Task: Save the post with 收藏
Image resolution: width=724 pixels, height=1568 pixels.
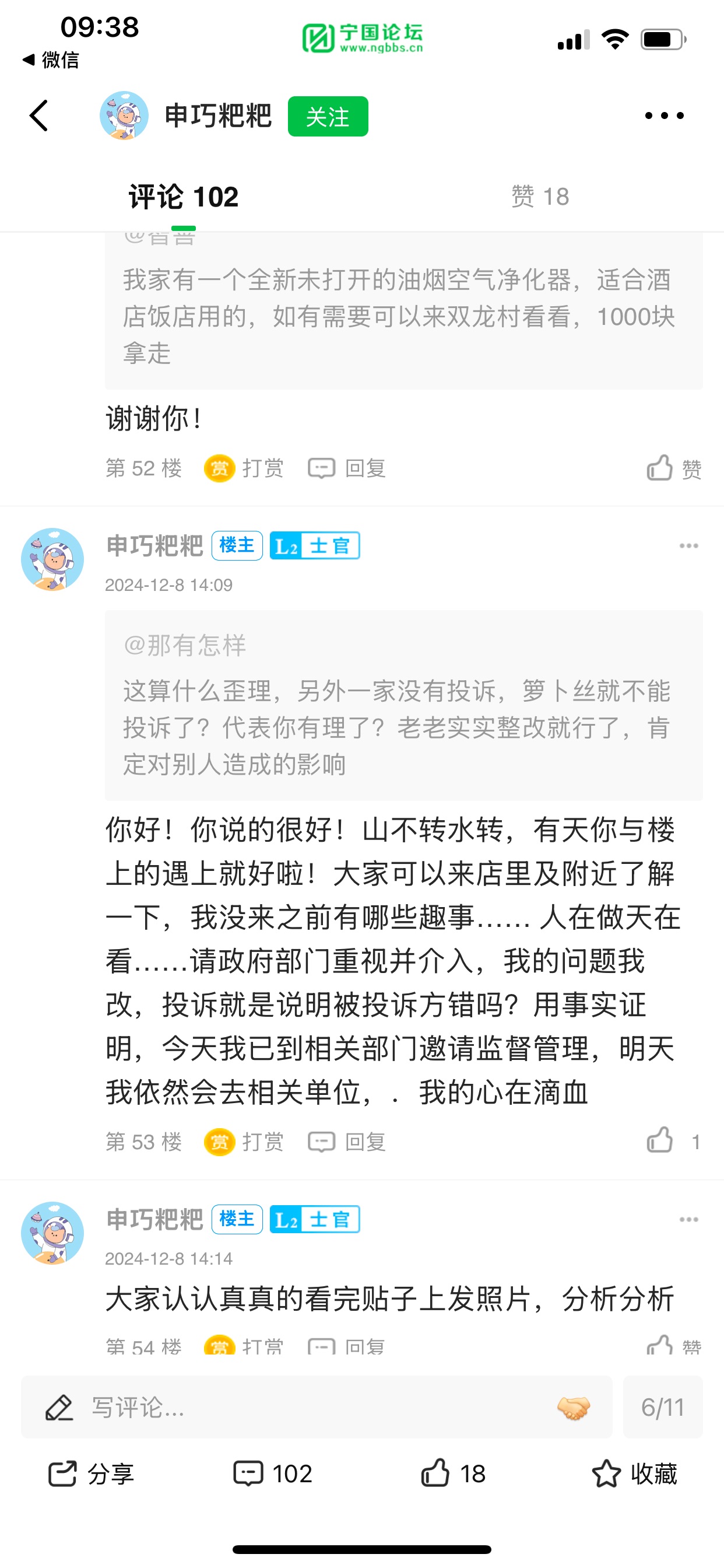Action: tap(635, 1473)
